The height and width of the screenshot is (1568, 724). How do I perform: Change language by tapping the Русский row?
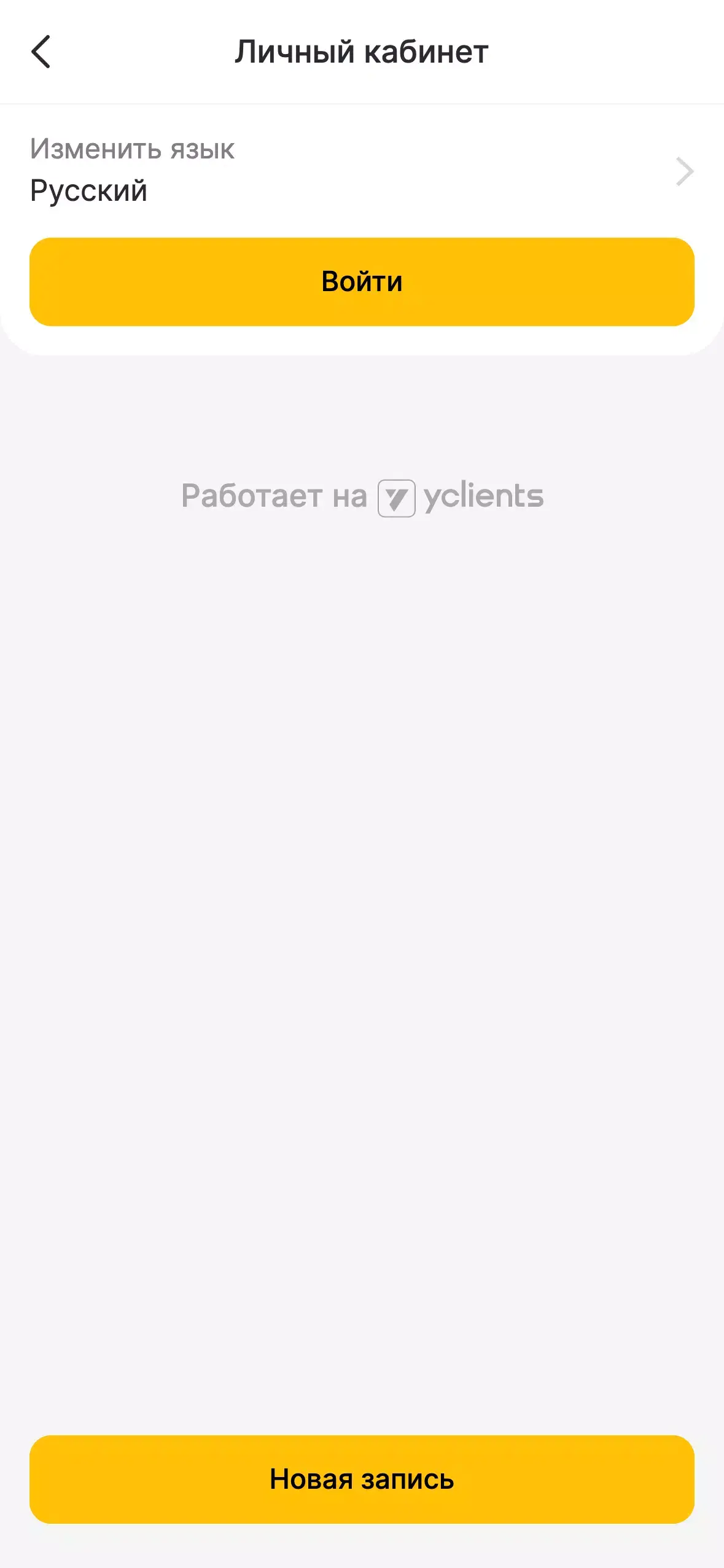[89, 190]
